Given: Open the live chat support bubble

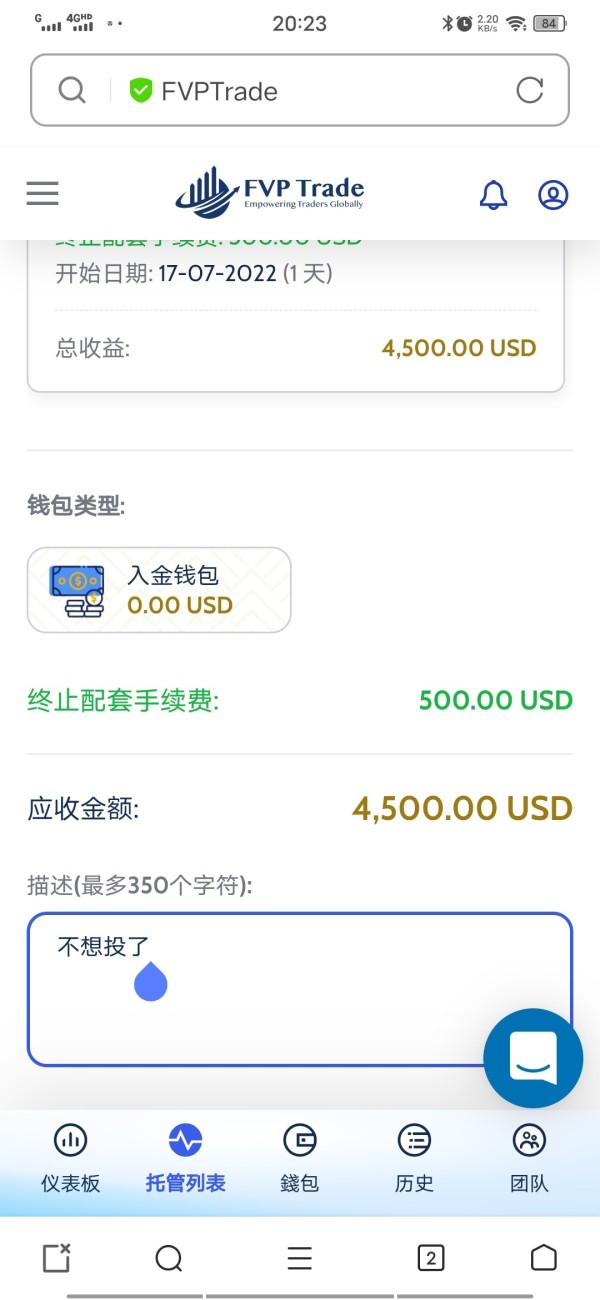Looking at the screenshot, I should click(533, 1058).
